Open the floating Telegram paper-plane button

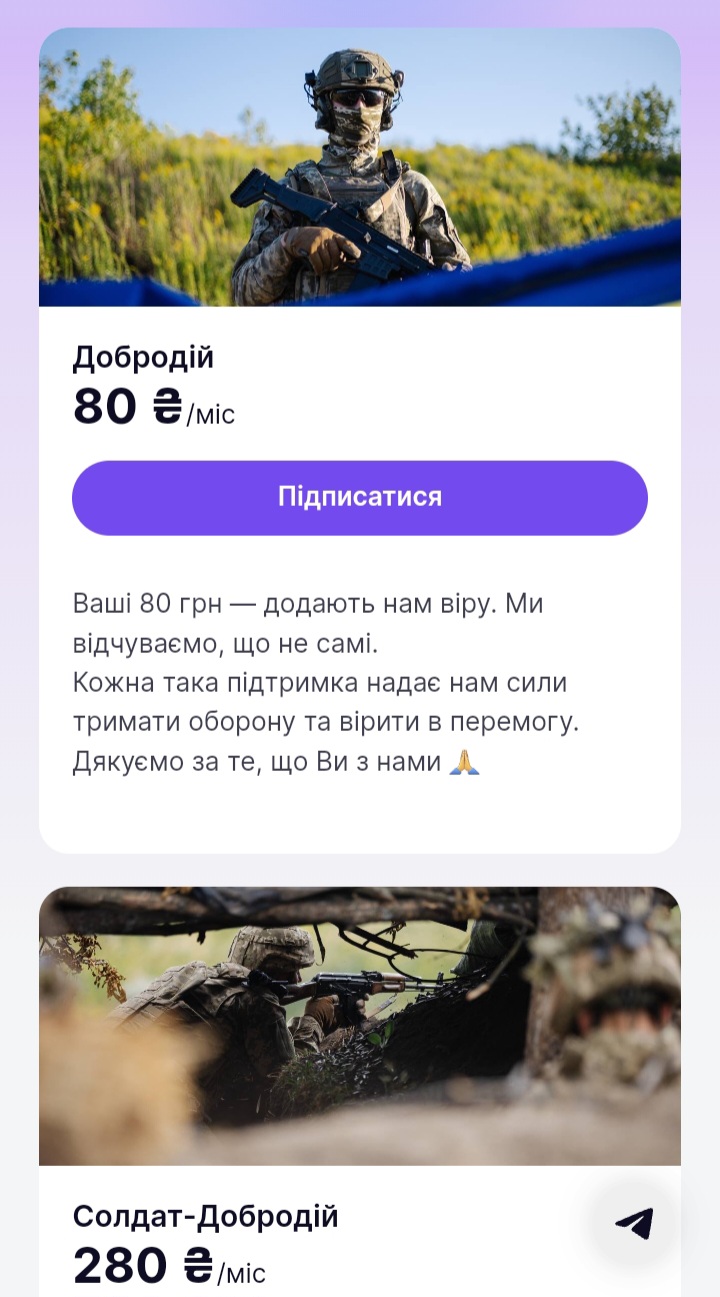pyautogui.click(x=634, y=1222)
